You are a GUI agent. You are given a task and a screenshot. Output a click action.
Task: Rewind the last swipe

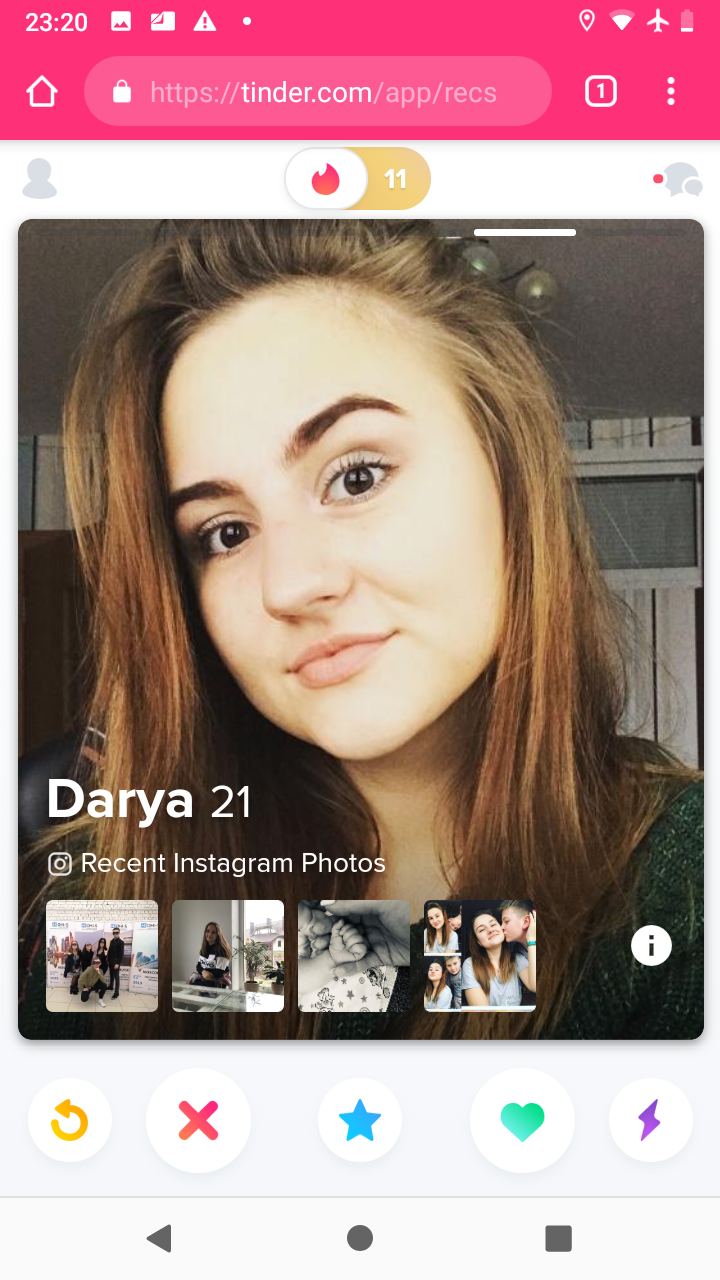pyautogui.click(x=70, y=1121)
